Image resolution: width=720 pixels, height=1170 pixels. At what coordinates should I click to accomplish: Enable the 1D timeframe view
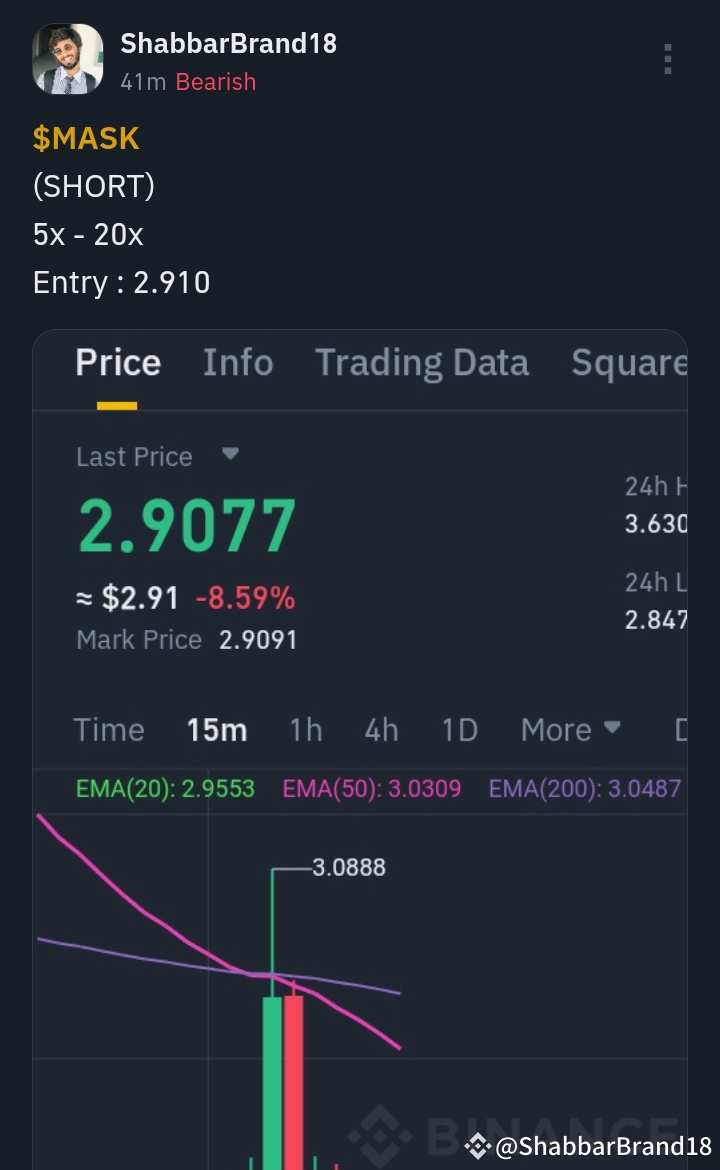(x=459, y=730)
